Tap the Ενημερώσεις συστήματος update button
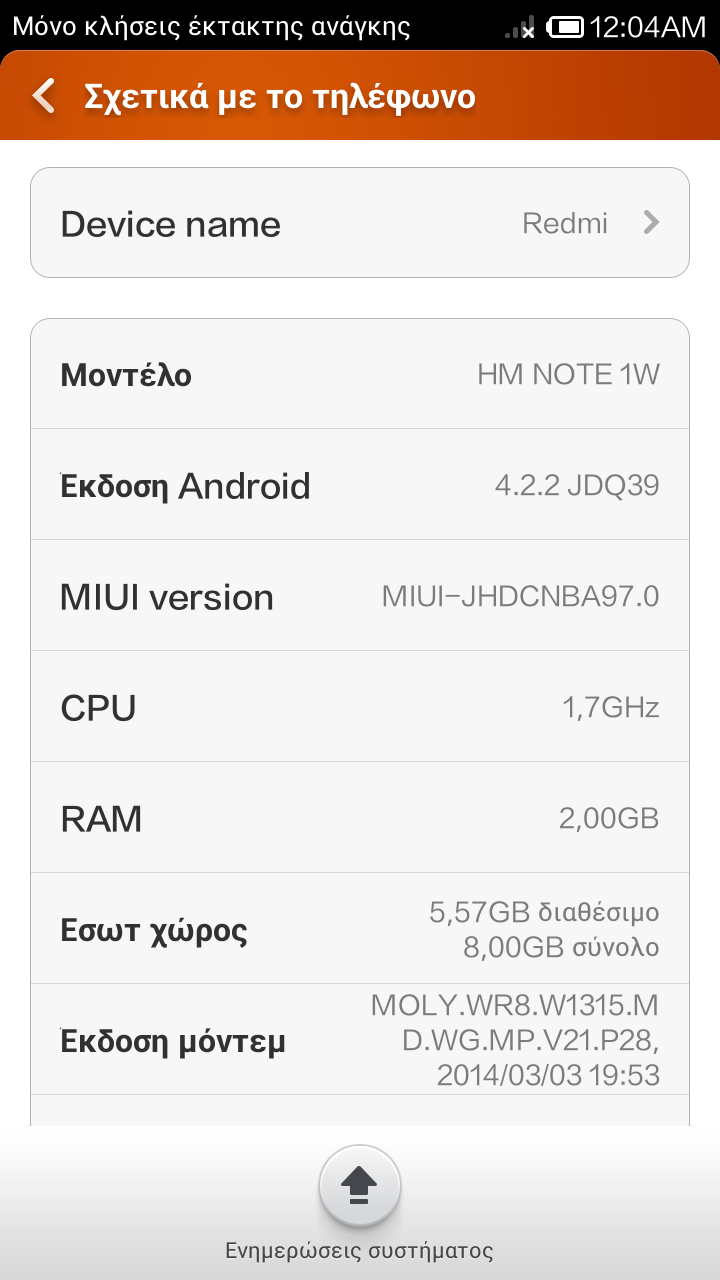 (360, 1187)
